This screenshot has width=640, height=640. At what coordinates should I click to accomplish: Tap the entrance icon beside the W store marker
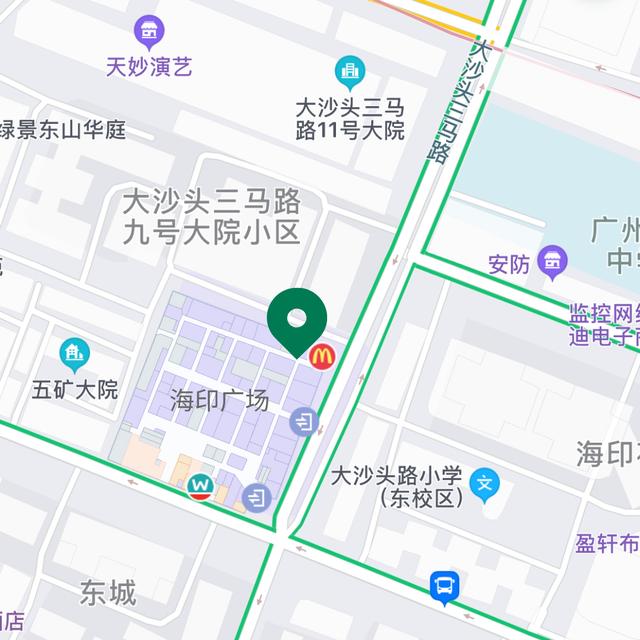[x=257, y=495]
